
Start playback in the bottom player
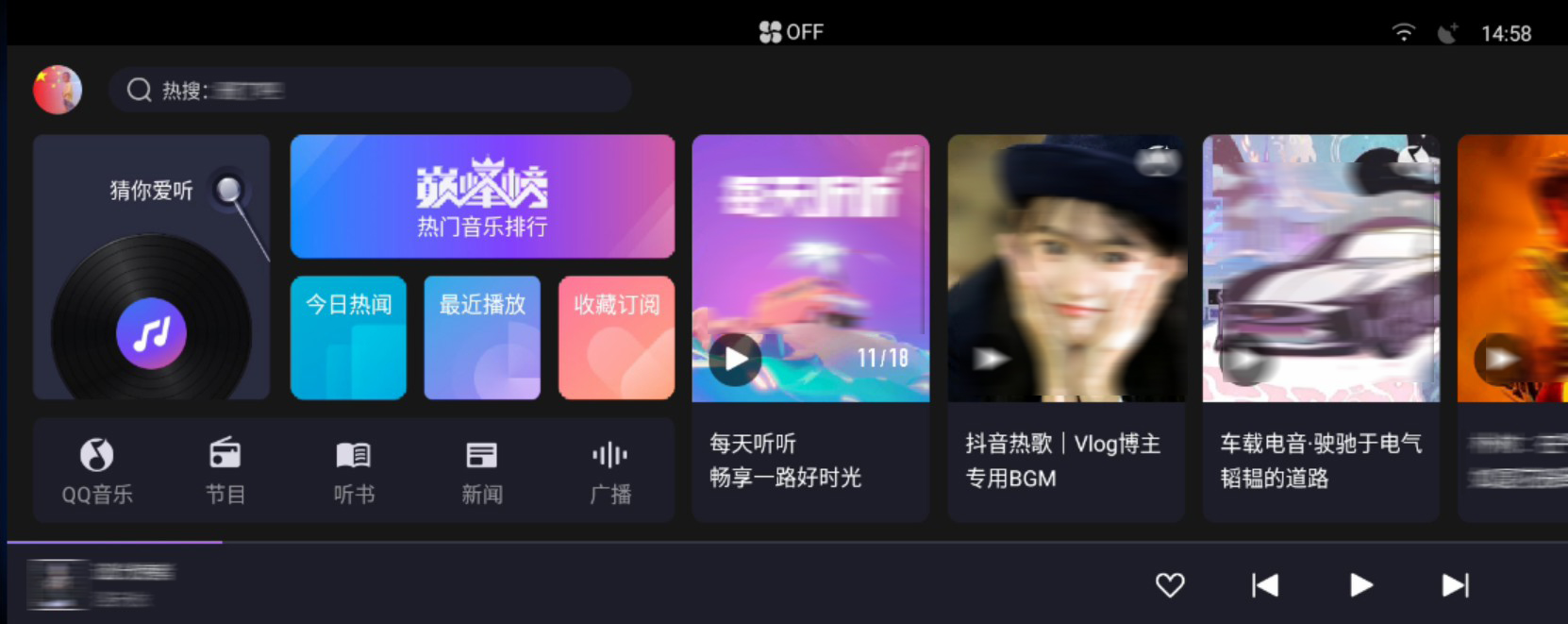coord(1360,585)
